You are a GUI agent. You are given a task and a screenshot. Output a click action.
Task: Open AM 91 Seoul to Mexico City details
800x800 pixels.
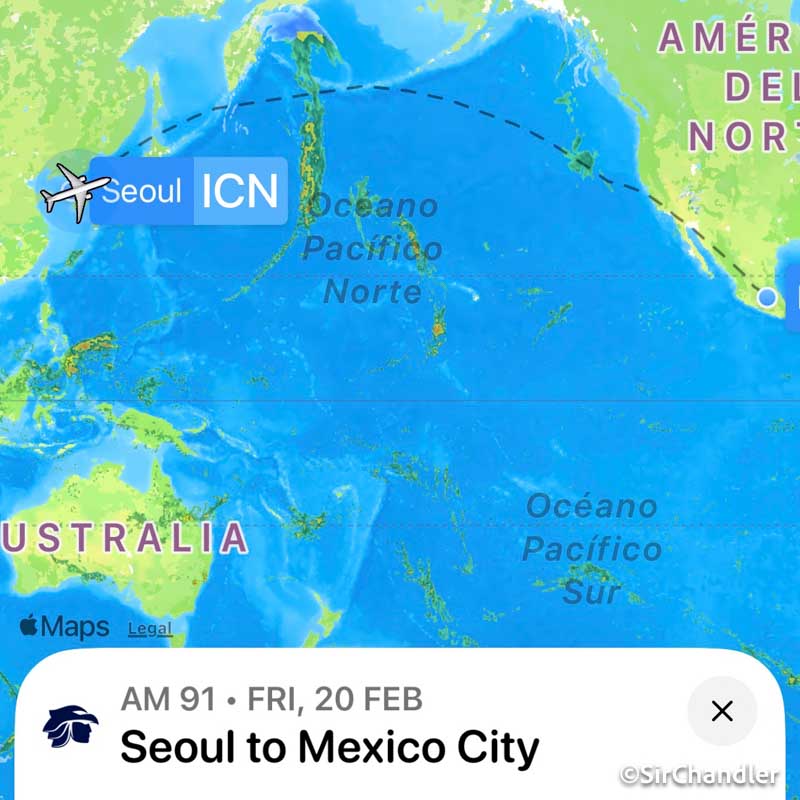coord(330,745)
